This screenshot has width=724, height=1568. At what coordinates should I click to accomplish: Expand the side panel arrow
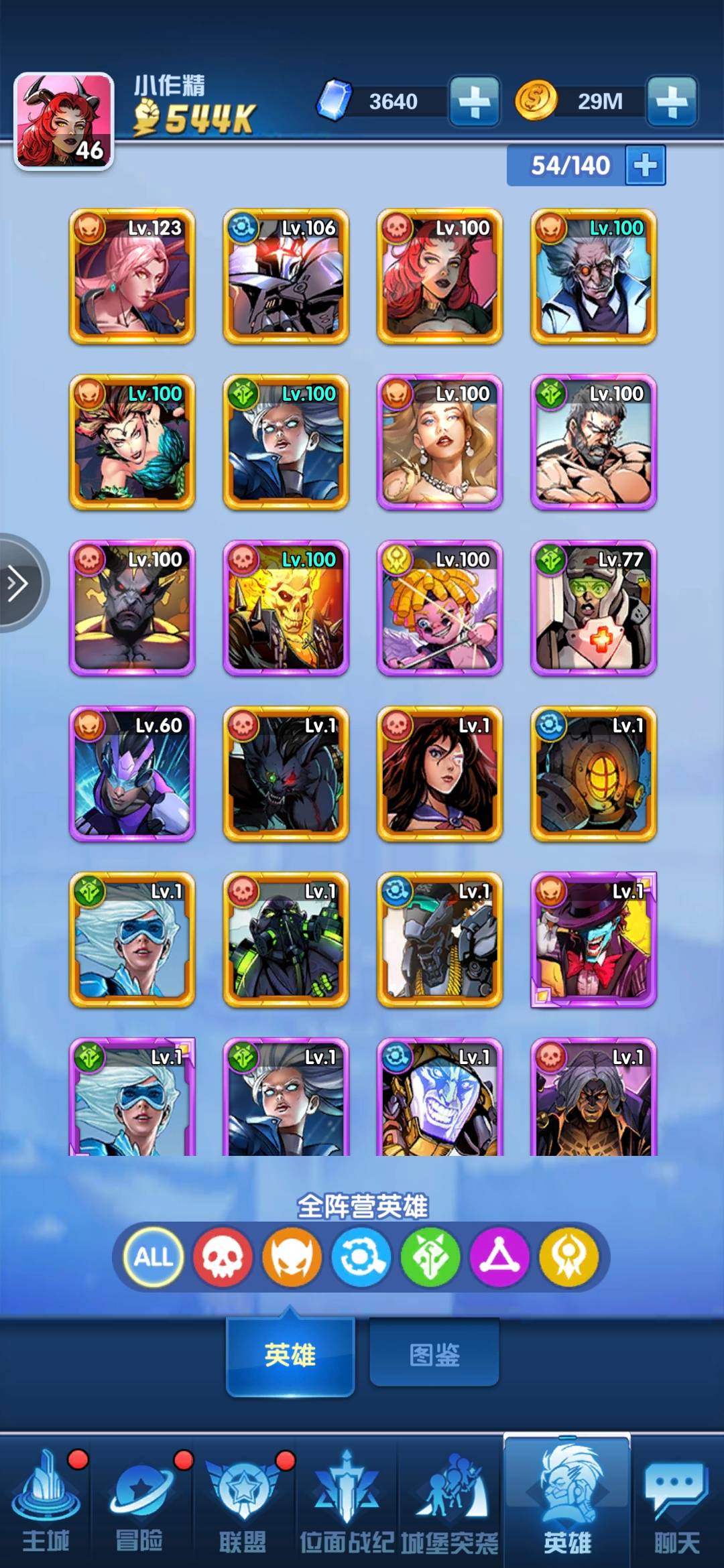click(x=18, y=583)
